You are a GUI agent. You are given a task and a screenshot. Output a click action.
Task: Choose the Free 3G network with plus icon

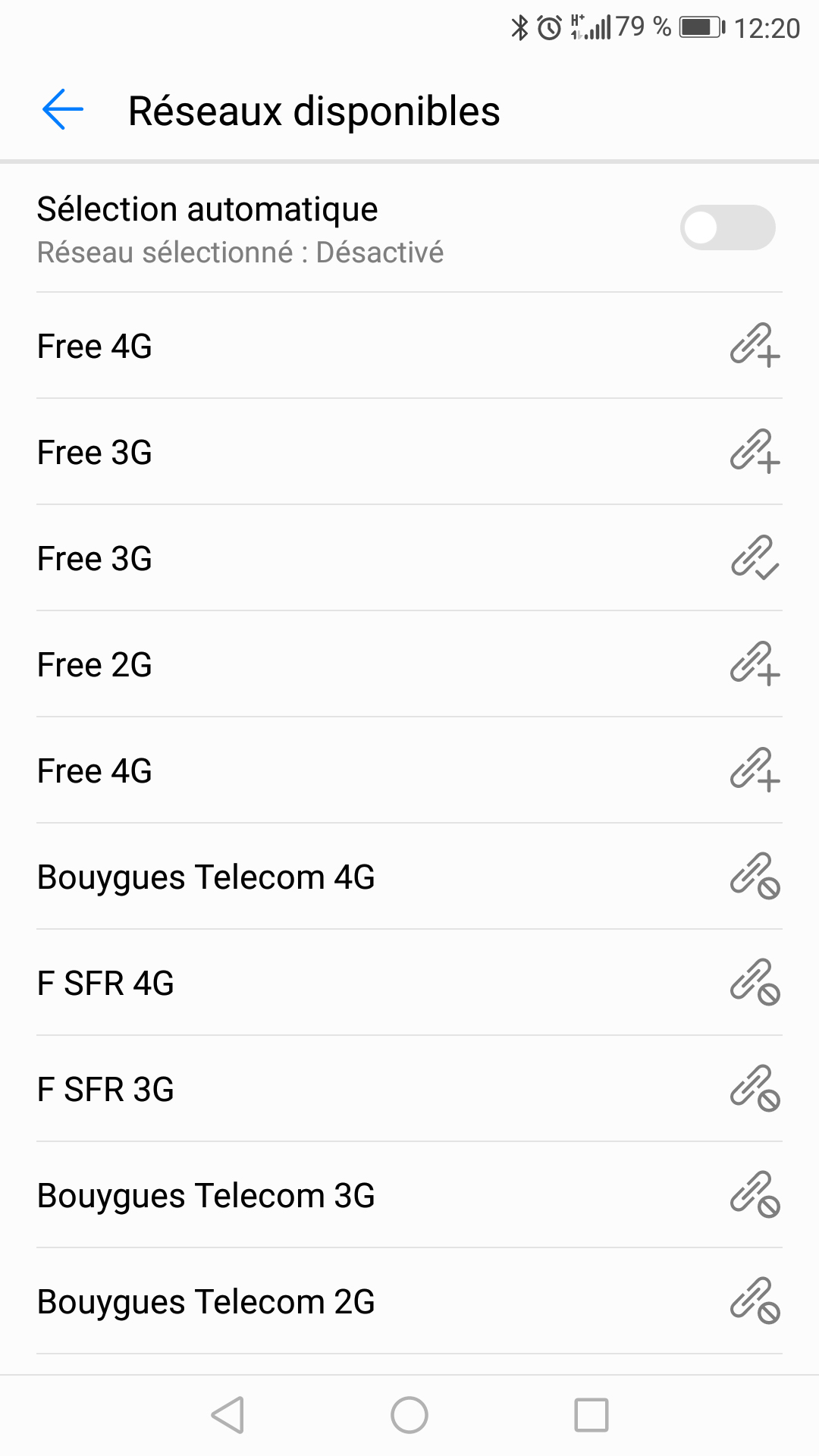click(409, 452)
